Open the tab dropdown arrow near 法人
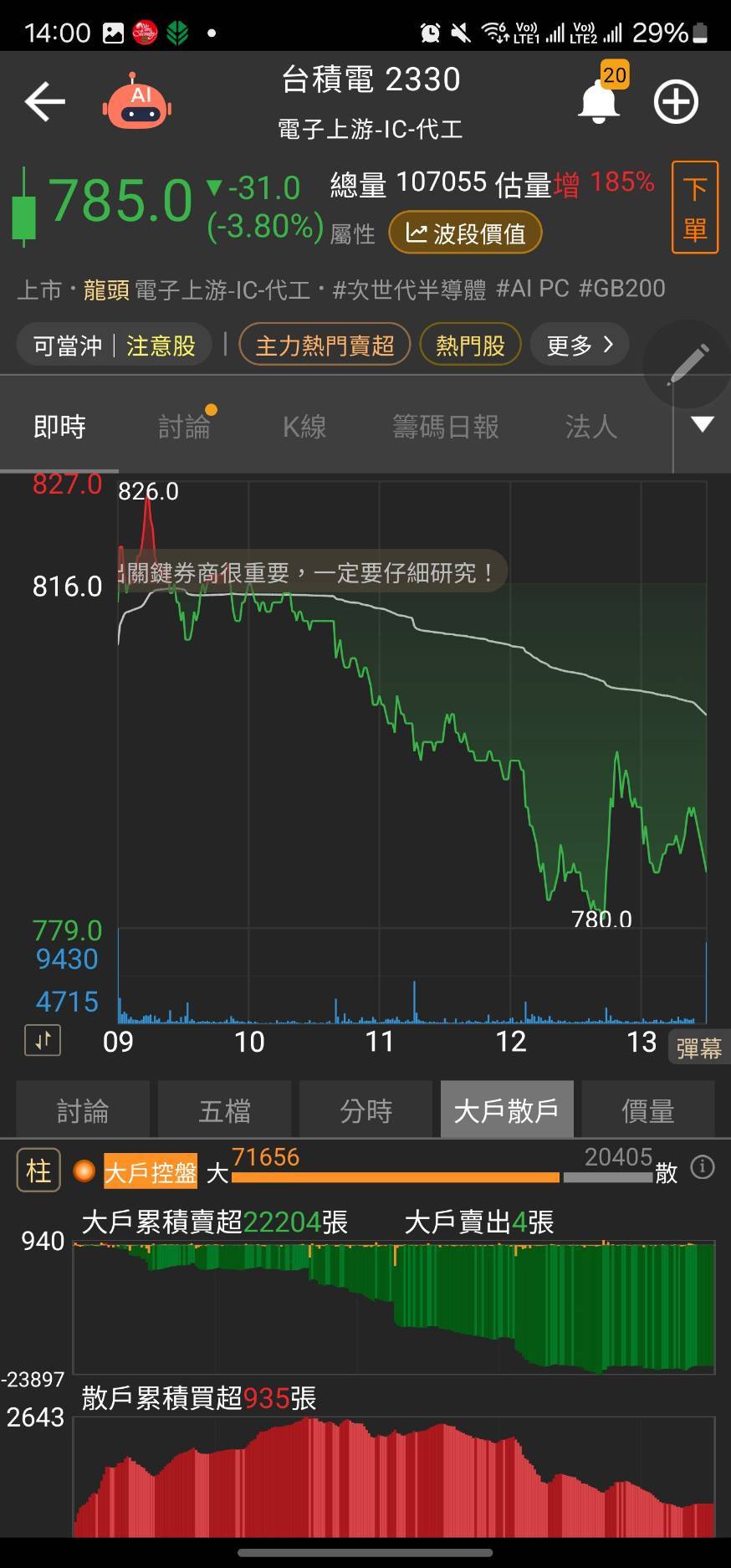 click(x=703, y=426)
